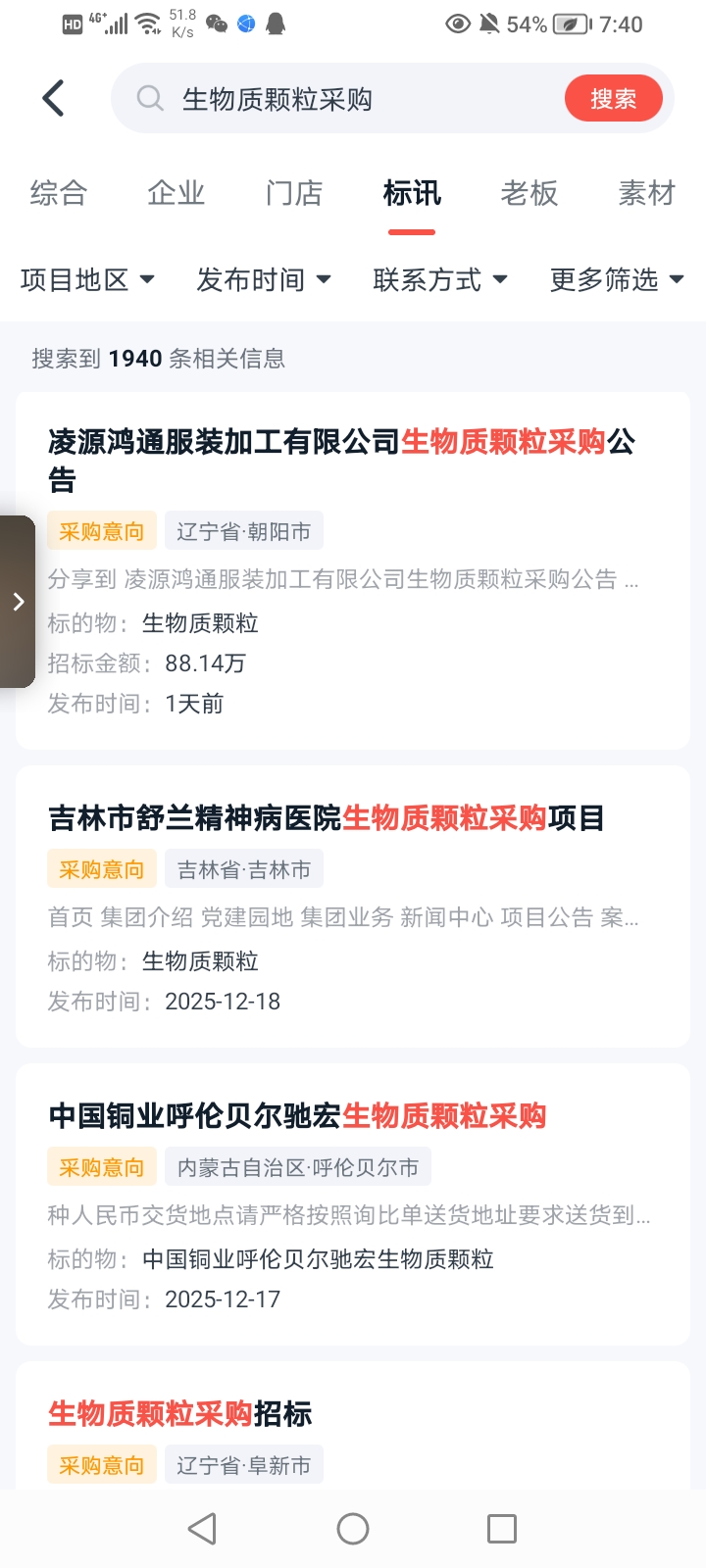Tap the red 搜索 button

click(613, 99)
